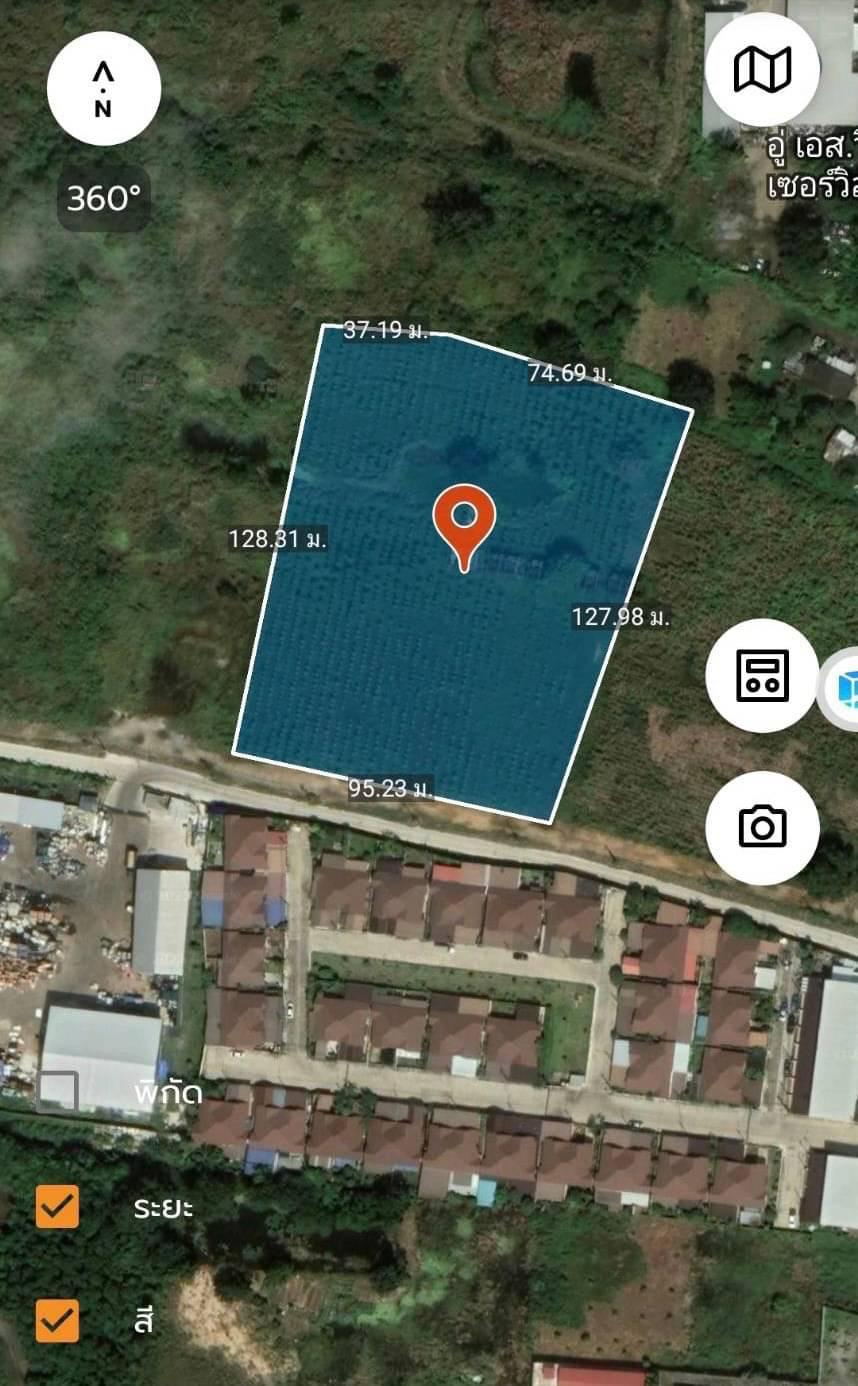Enable the พิกัด checkbox

[57, 1092]
